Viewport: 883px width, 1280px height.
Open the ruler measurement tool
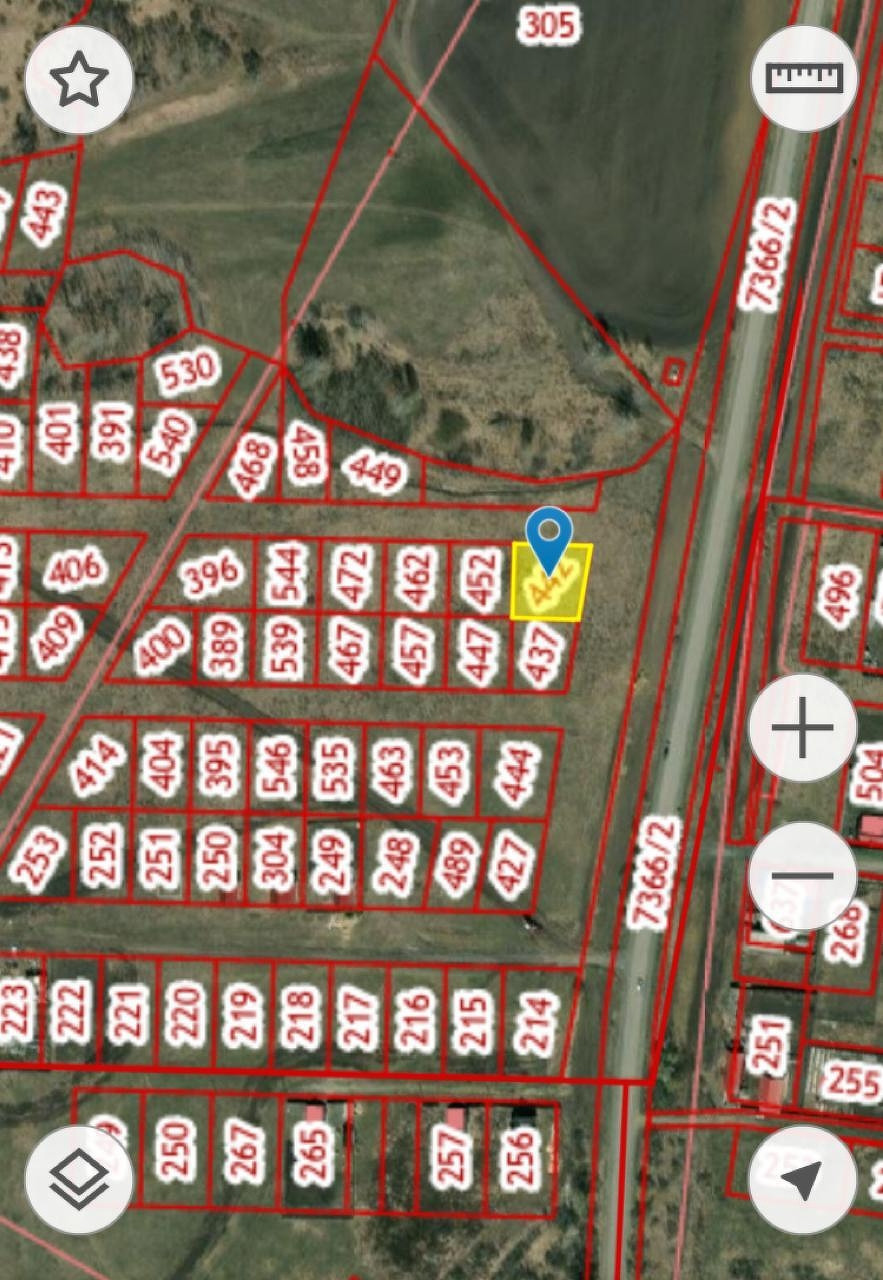[804, 79]
